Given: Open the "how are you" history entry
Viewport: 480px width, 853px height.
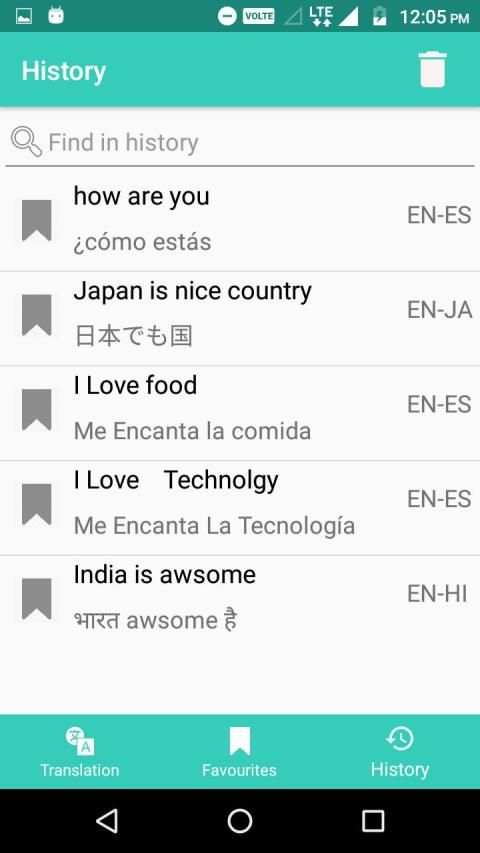Looking at the screenshot, I should [x=240, y=219].
